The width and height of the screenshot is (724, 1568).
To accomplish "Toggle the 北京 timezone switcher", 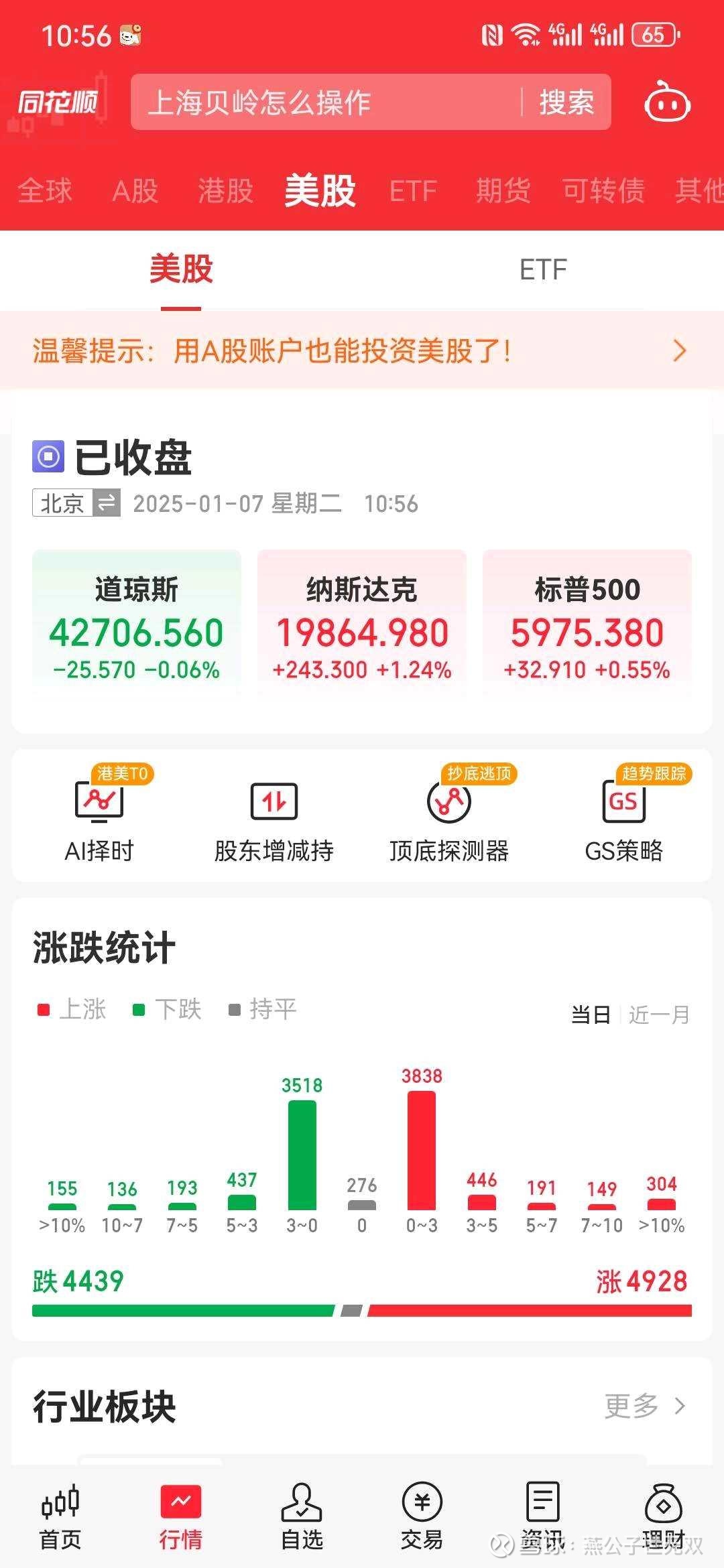I will point(75,505).
